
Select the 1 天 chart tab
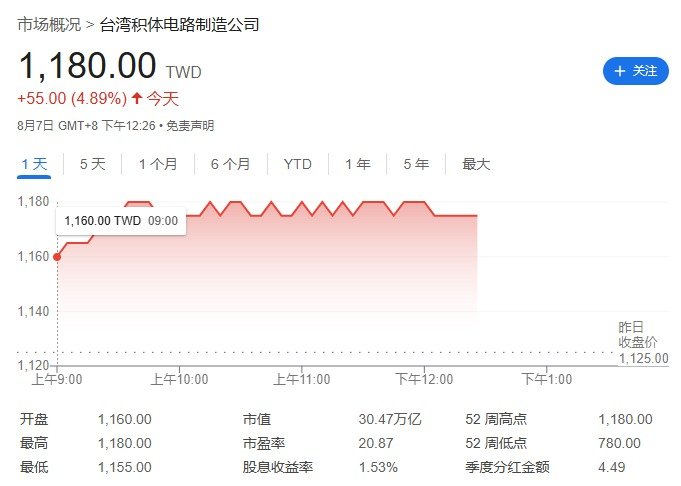pos(33,164)
